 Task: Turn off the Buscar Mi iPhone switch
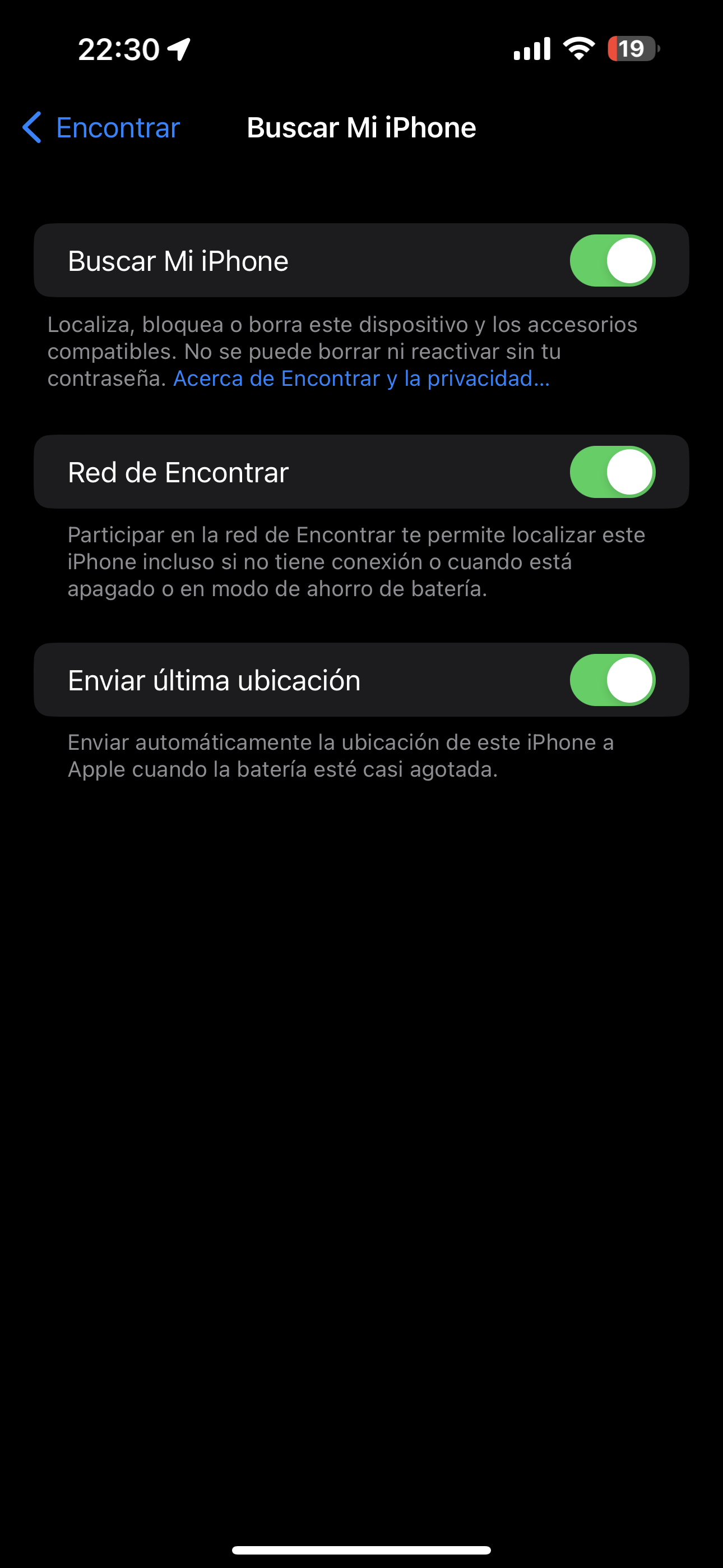pos(611,261)
